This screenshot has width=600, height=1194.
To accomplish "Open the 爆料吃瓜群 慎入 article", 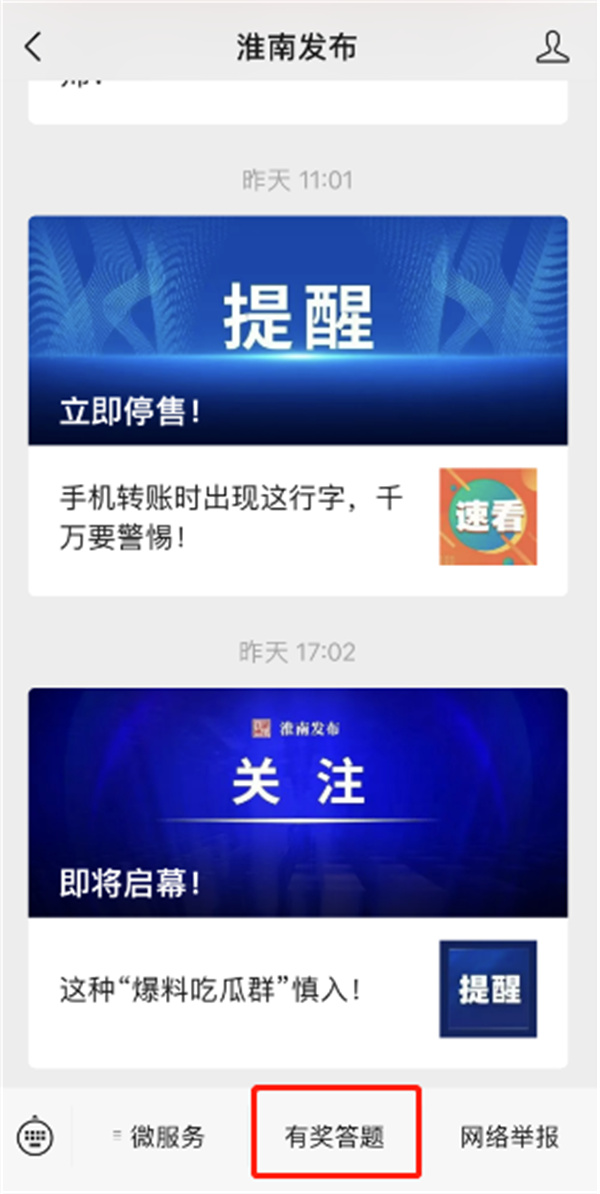I will coord(210,990).
